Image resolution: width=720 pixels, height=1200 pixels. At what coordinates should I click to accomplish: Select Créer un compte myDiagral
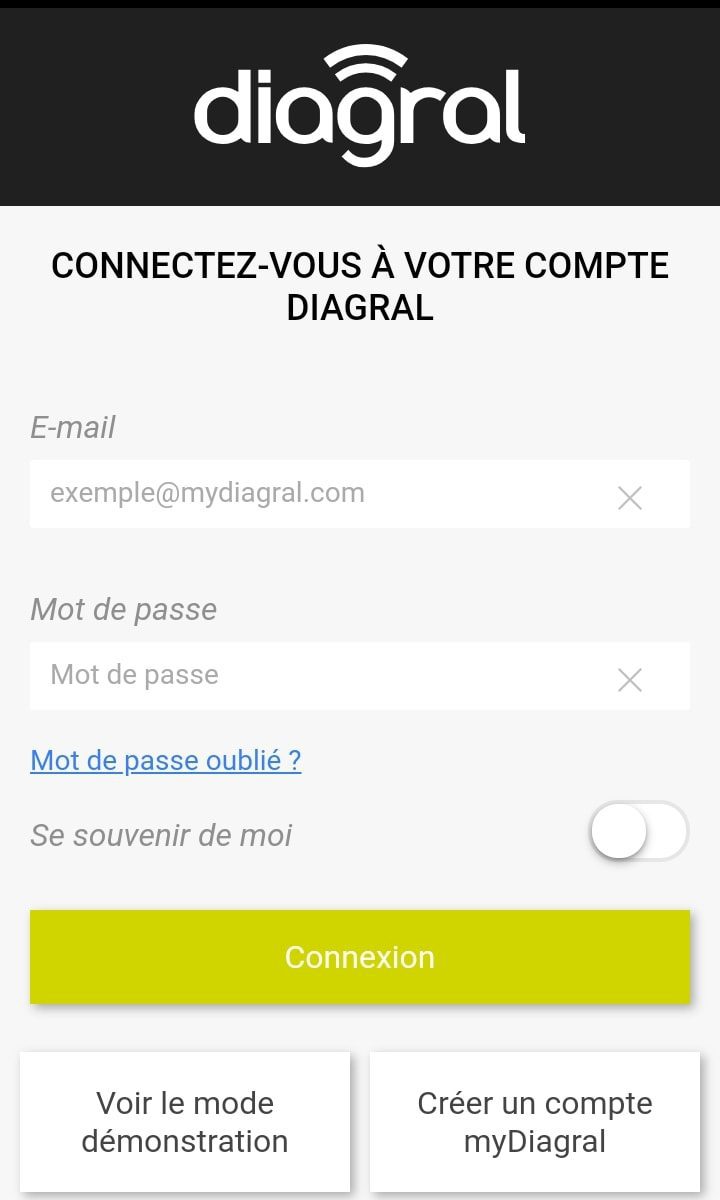click(535, 1122)
